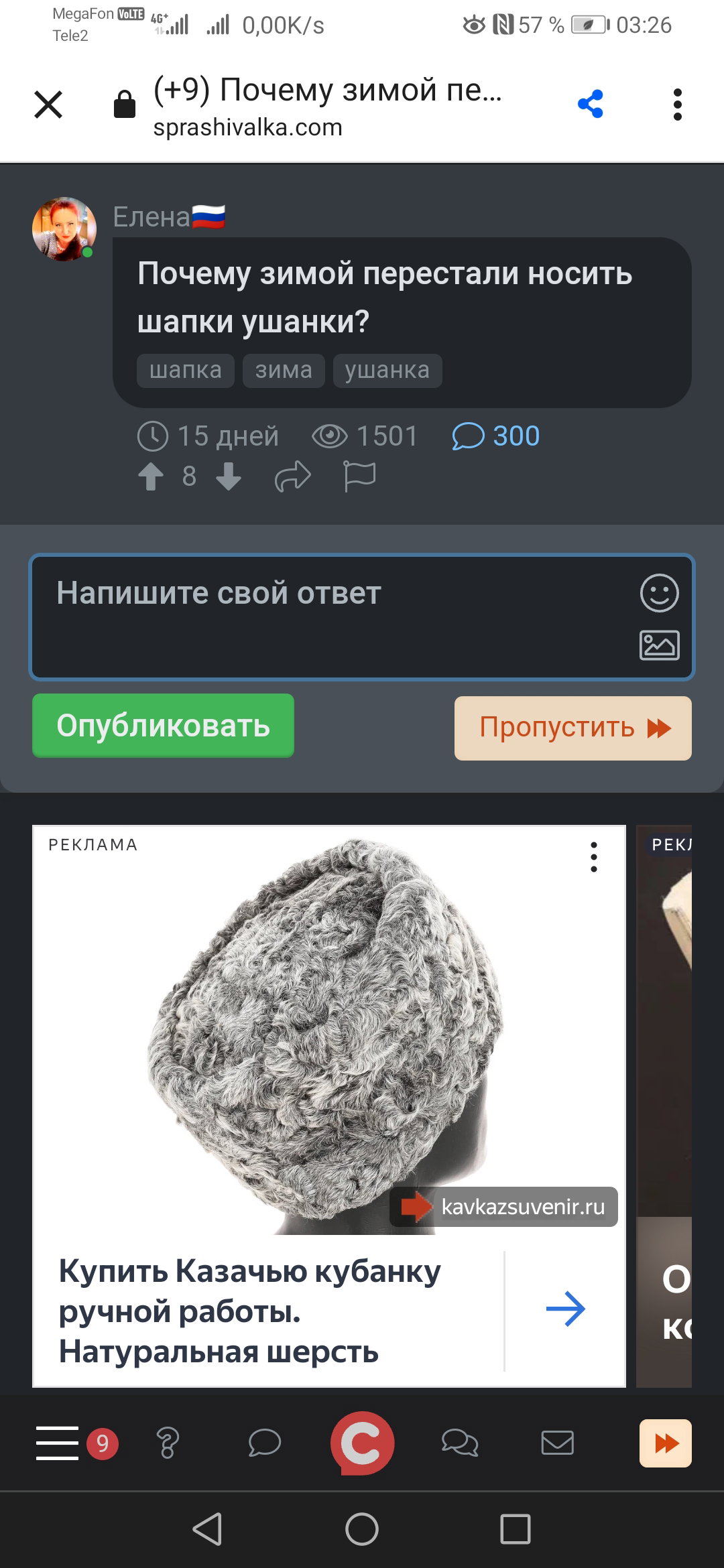Open the Казачью кубанку ad arrow

pos(565,1309)
